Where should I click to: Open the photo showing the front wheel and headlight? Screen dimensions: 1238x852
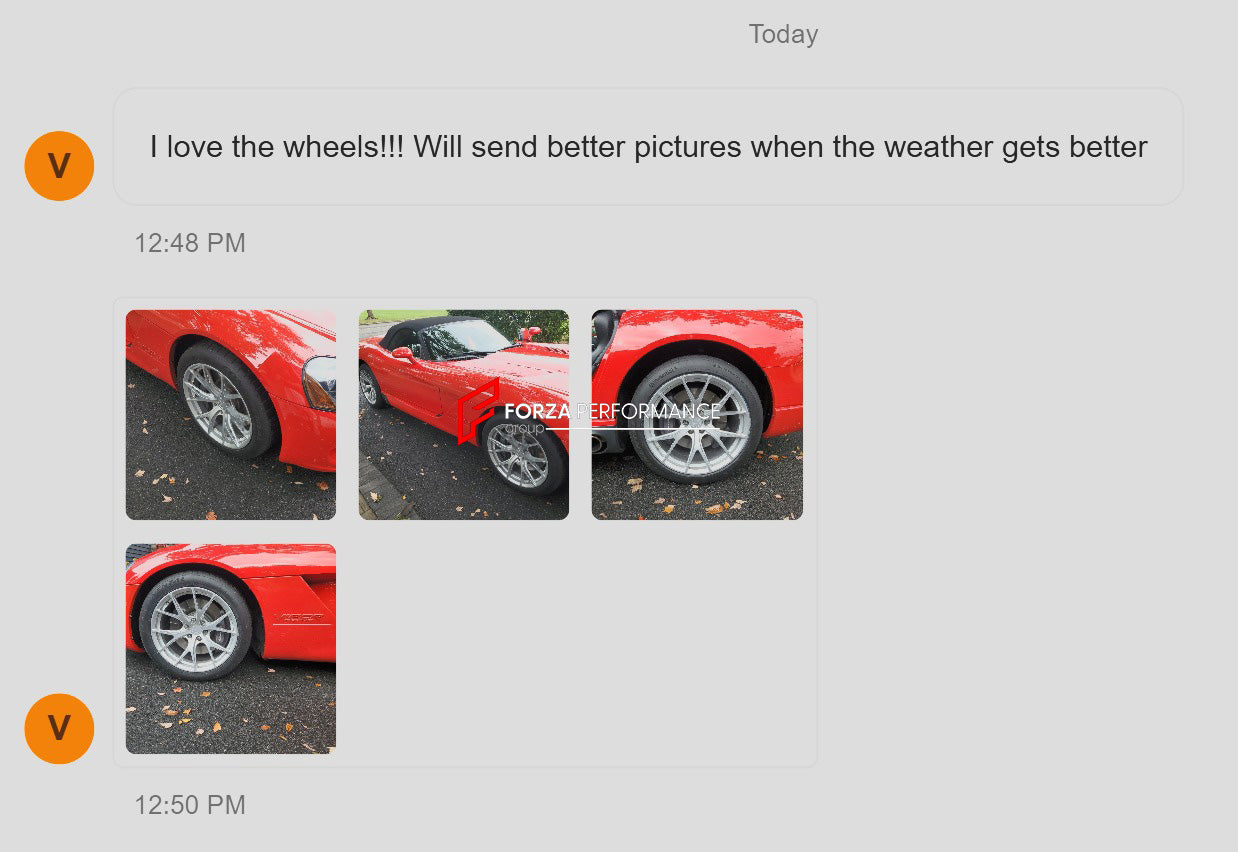tap(230, 414)
